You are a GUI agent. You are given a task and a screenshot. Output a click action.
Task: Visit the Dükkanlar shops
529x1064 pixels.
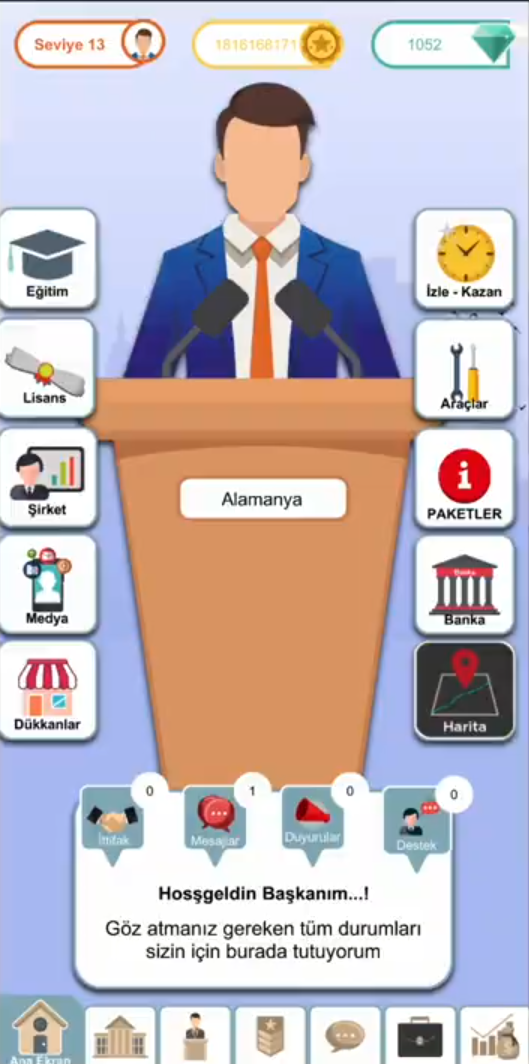coord(47,691)
